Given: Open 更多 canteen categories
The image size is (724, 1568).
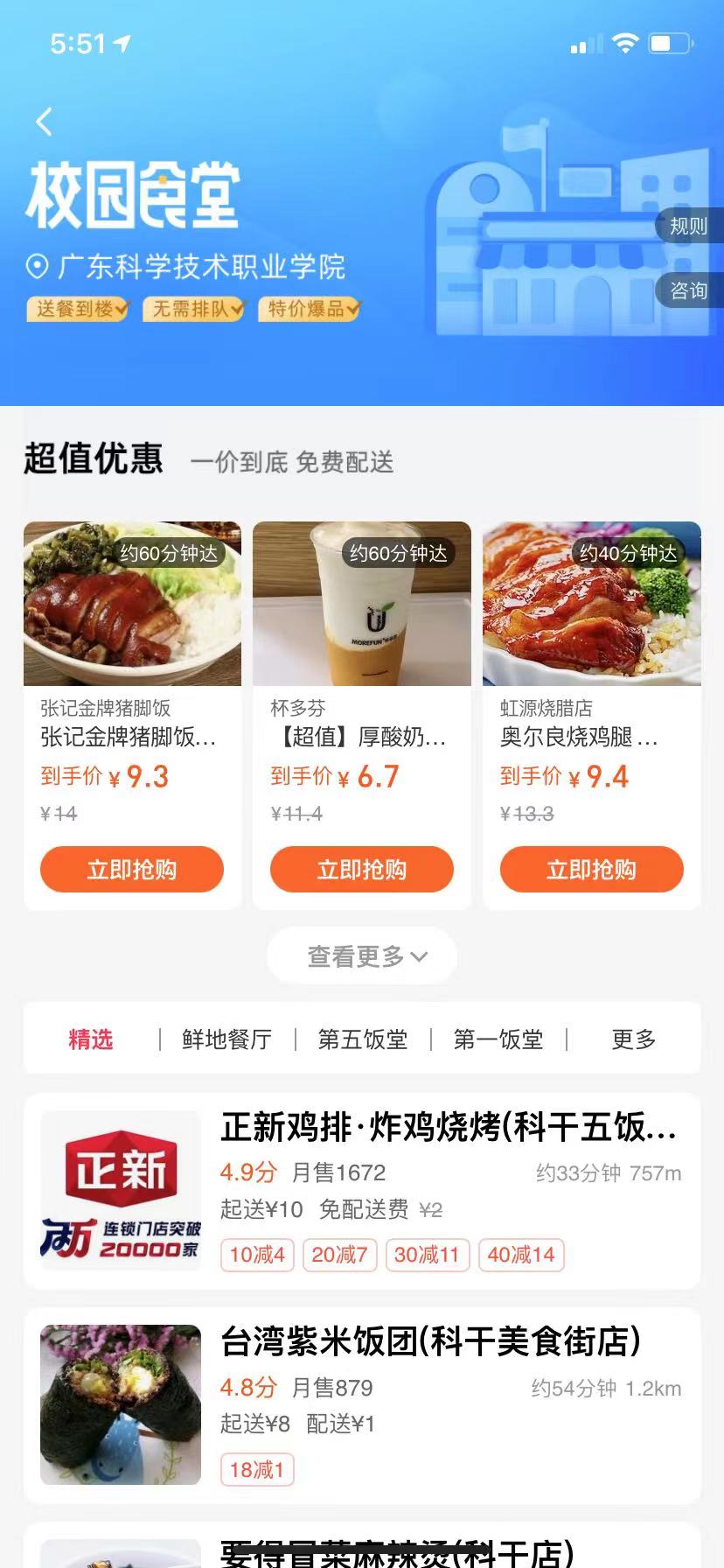Looking at the screenshot, I should point(633,1039).
